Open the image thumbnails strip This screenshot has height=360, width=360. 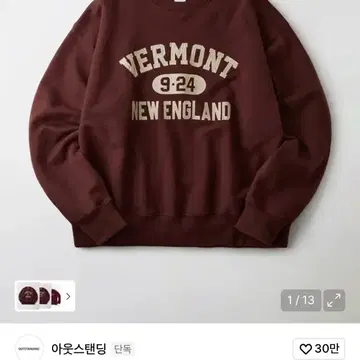(45, 296)
